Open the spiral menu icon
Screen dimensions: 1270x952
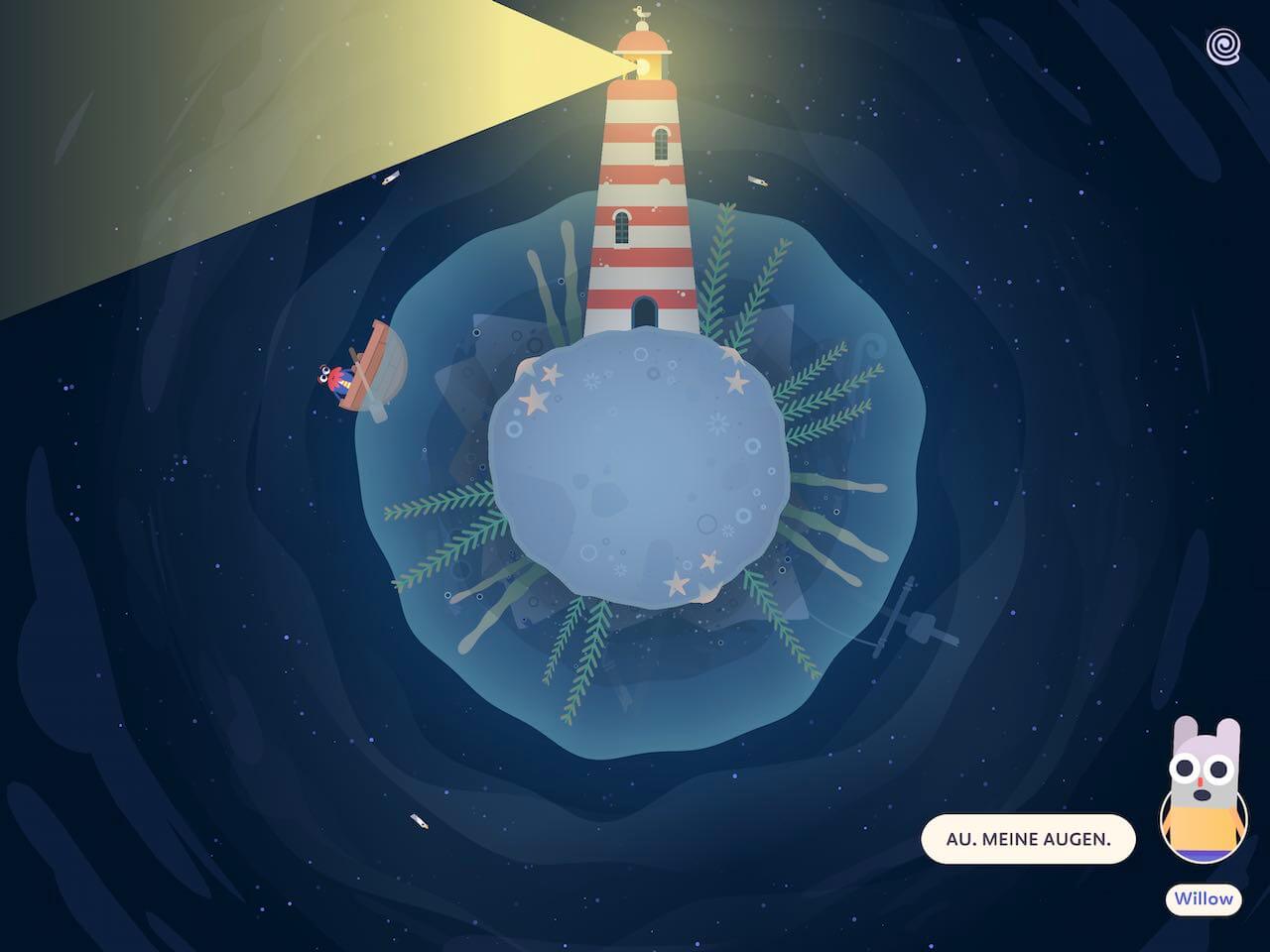pos(1223,46)
